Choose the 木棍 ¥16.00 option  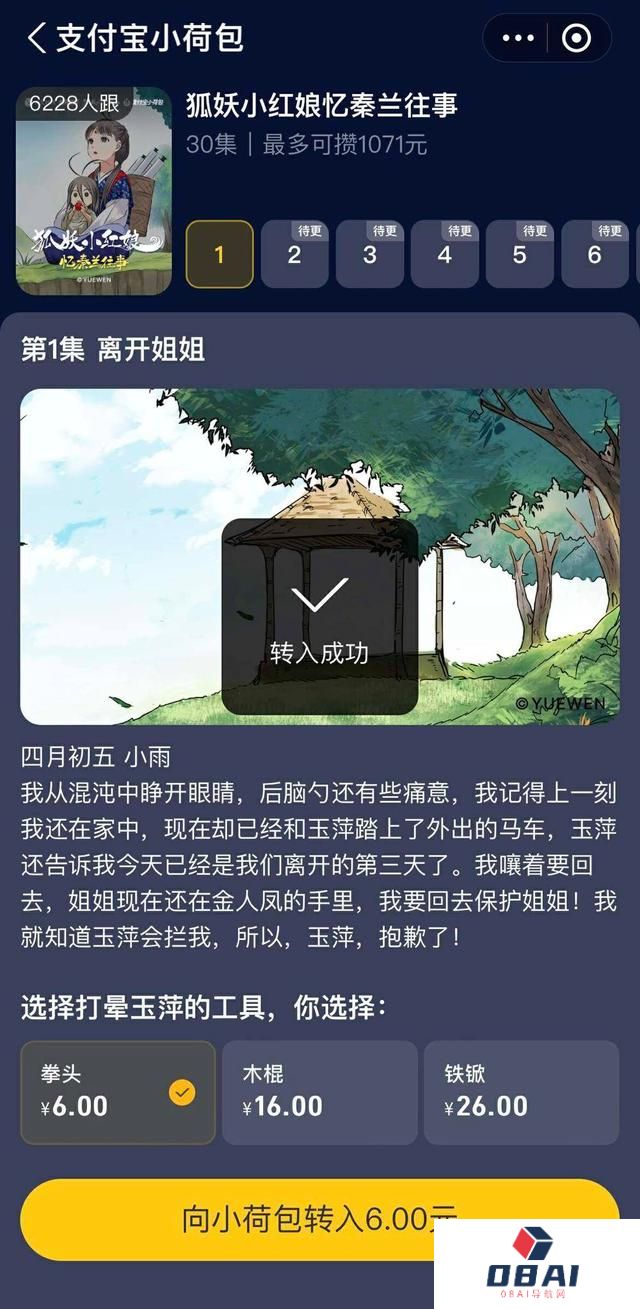[320, 1092]
